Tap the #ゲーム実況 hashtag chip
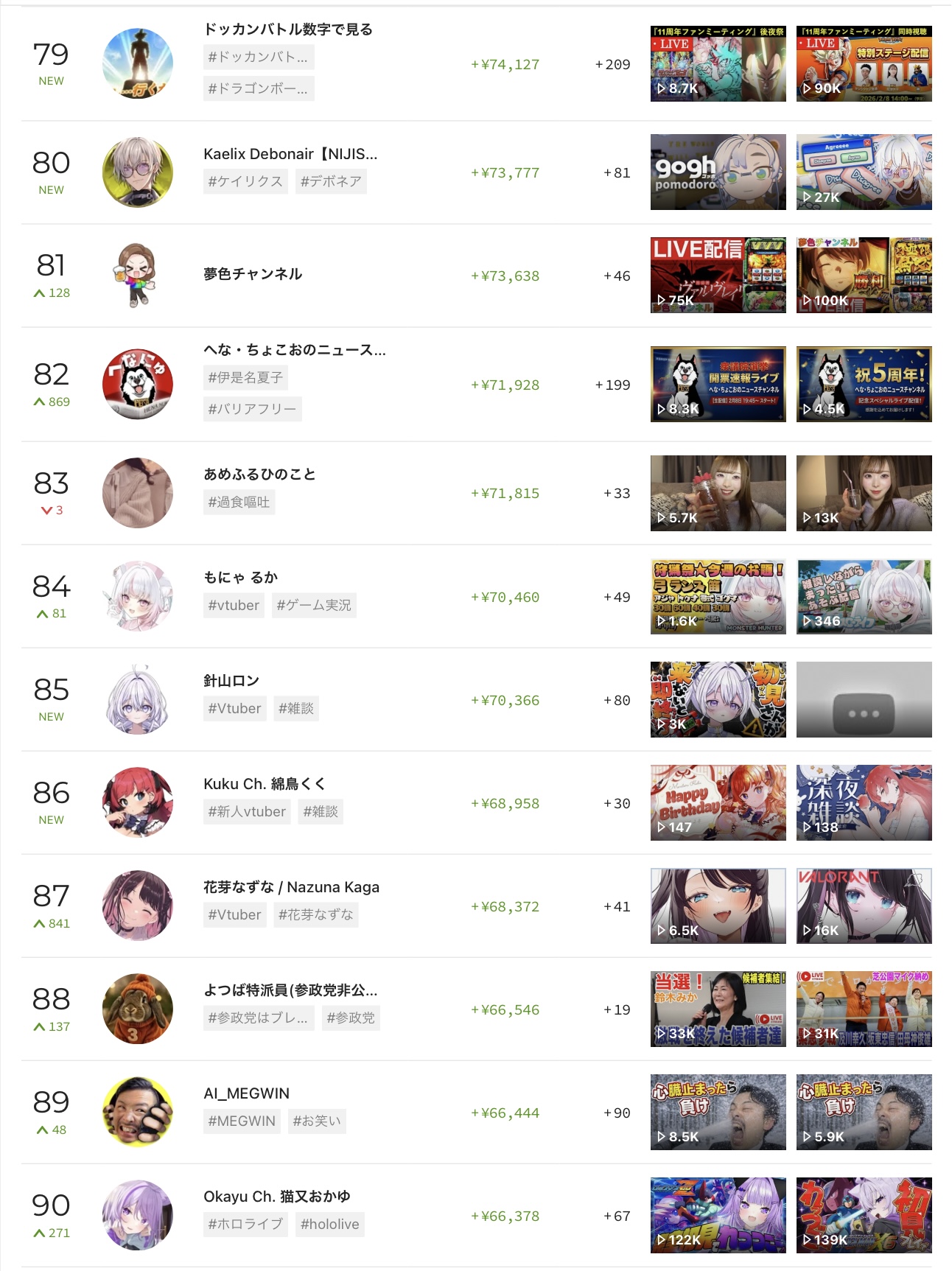Viewport: 952px width, 1271px height. click(x=314, y=606)
